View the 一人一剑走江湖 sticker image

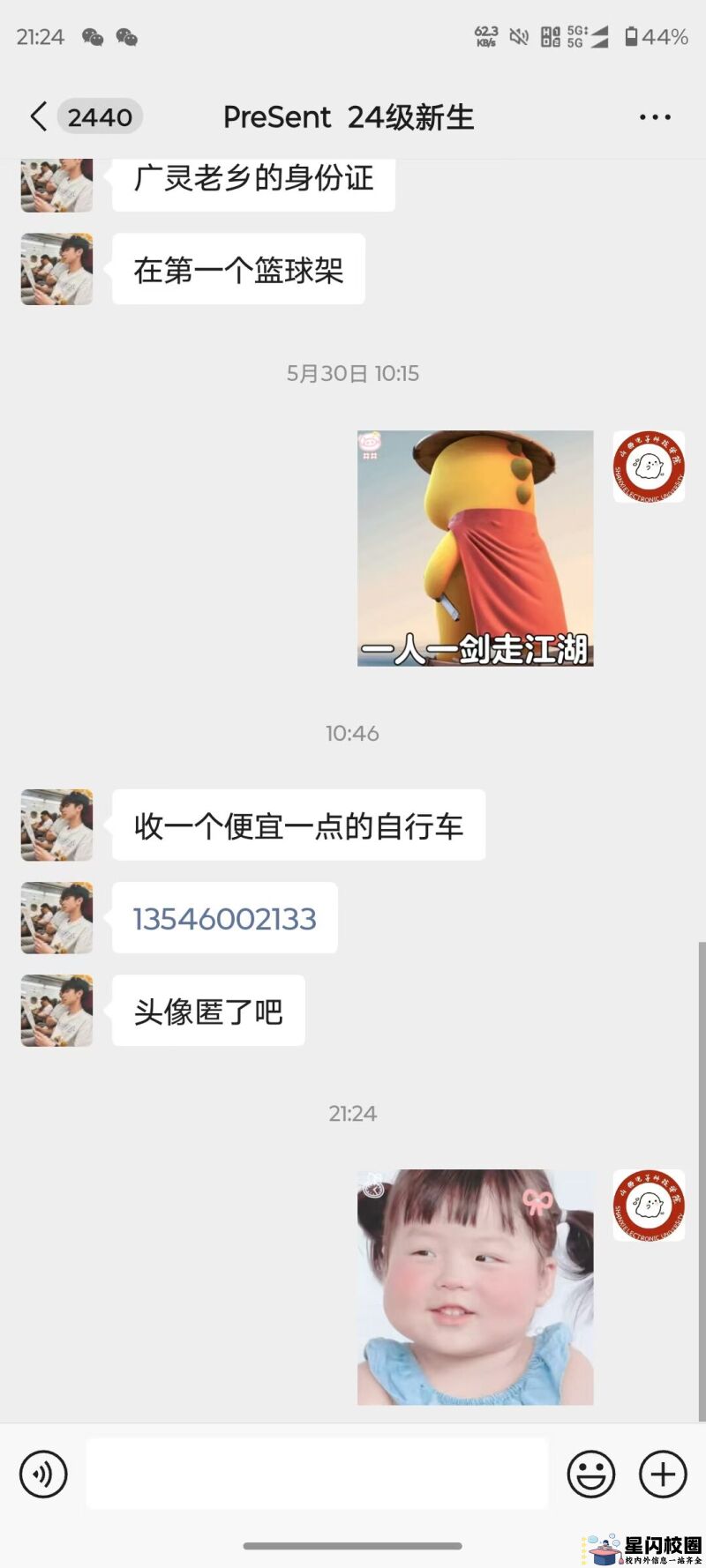(475, 548)
